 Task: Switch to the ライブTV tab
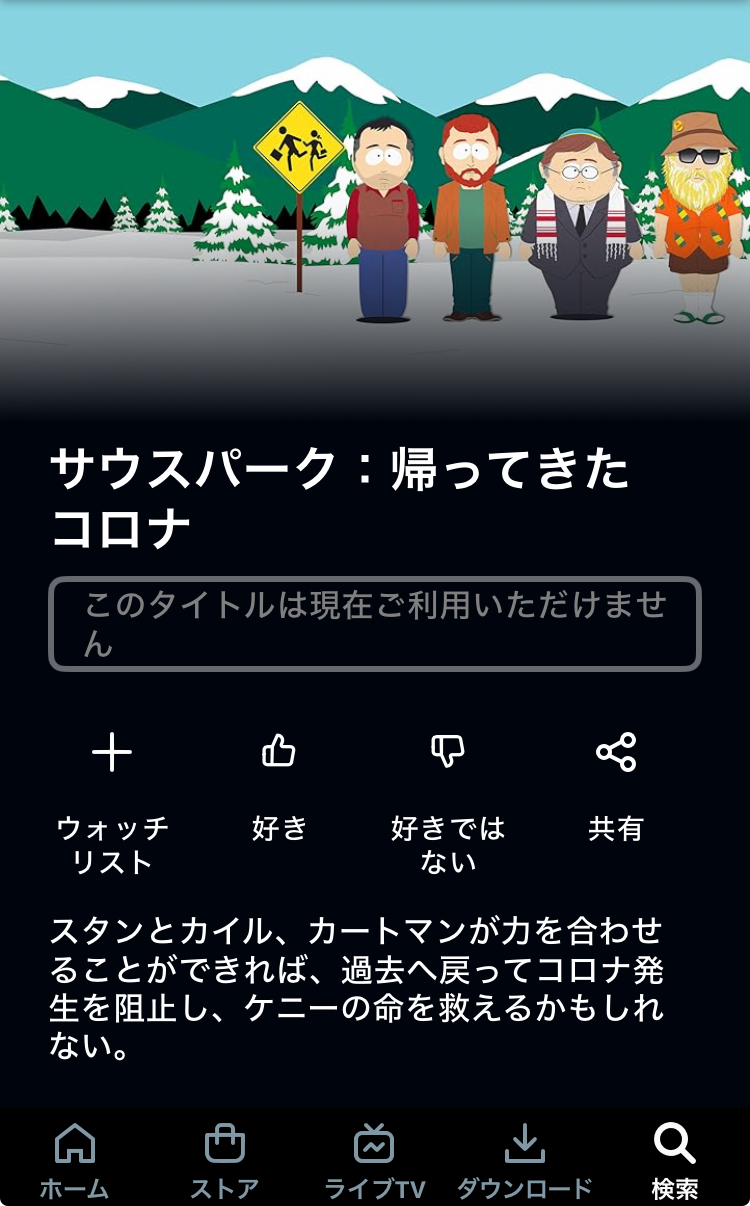[375, 1159]
